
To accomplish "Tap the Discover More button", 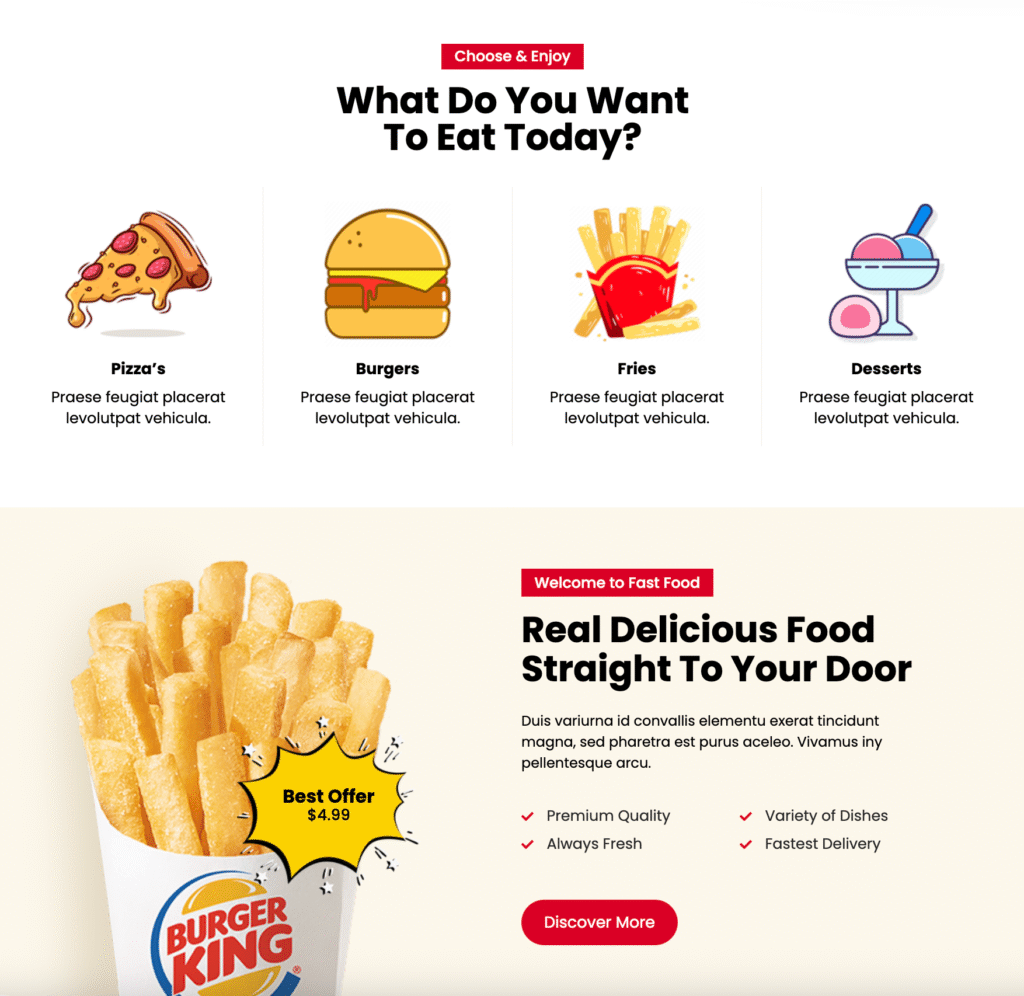I will coord(599,922).
